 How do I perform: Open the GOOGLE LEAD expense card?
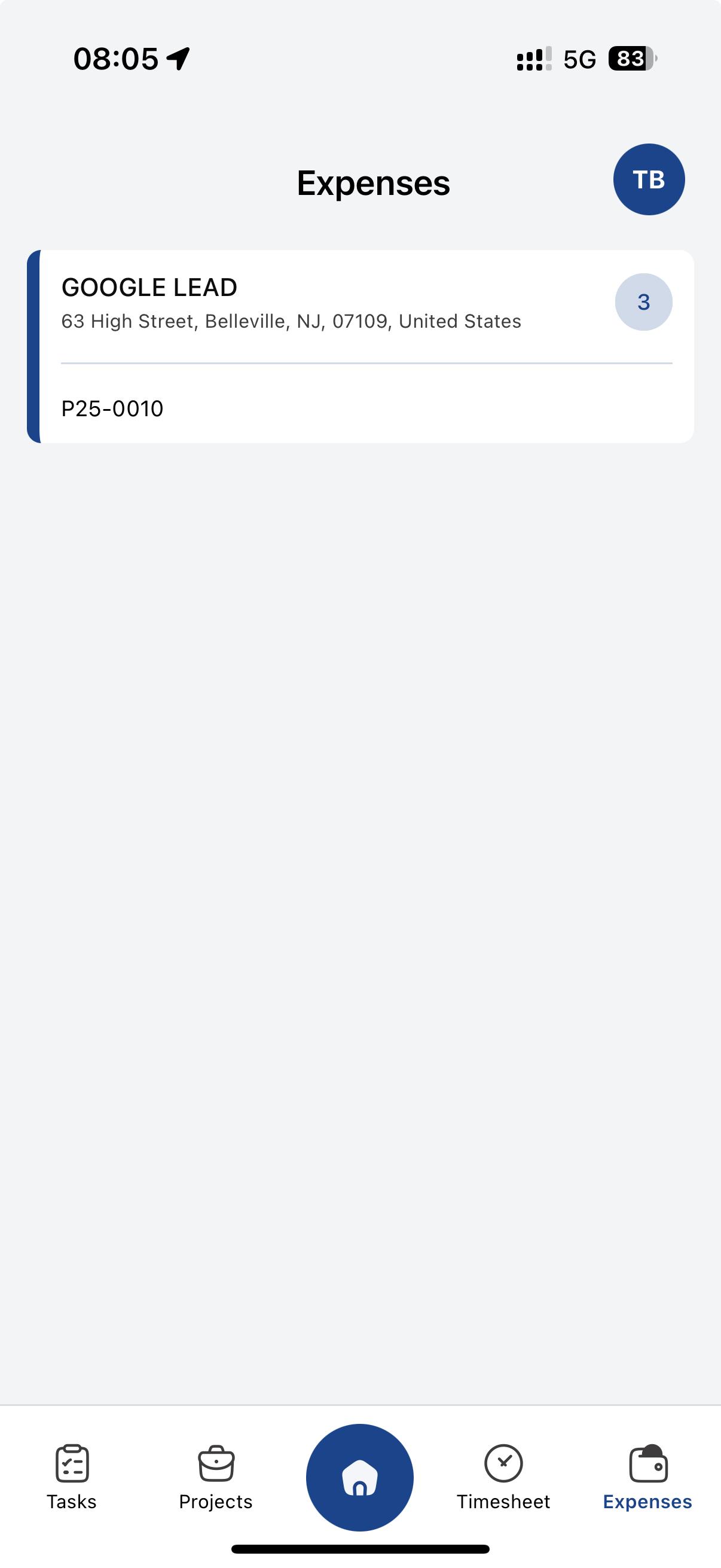360,344
